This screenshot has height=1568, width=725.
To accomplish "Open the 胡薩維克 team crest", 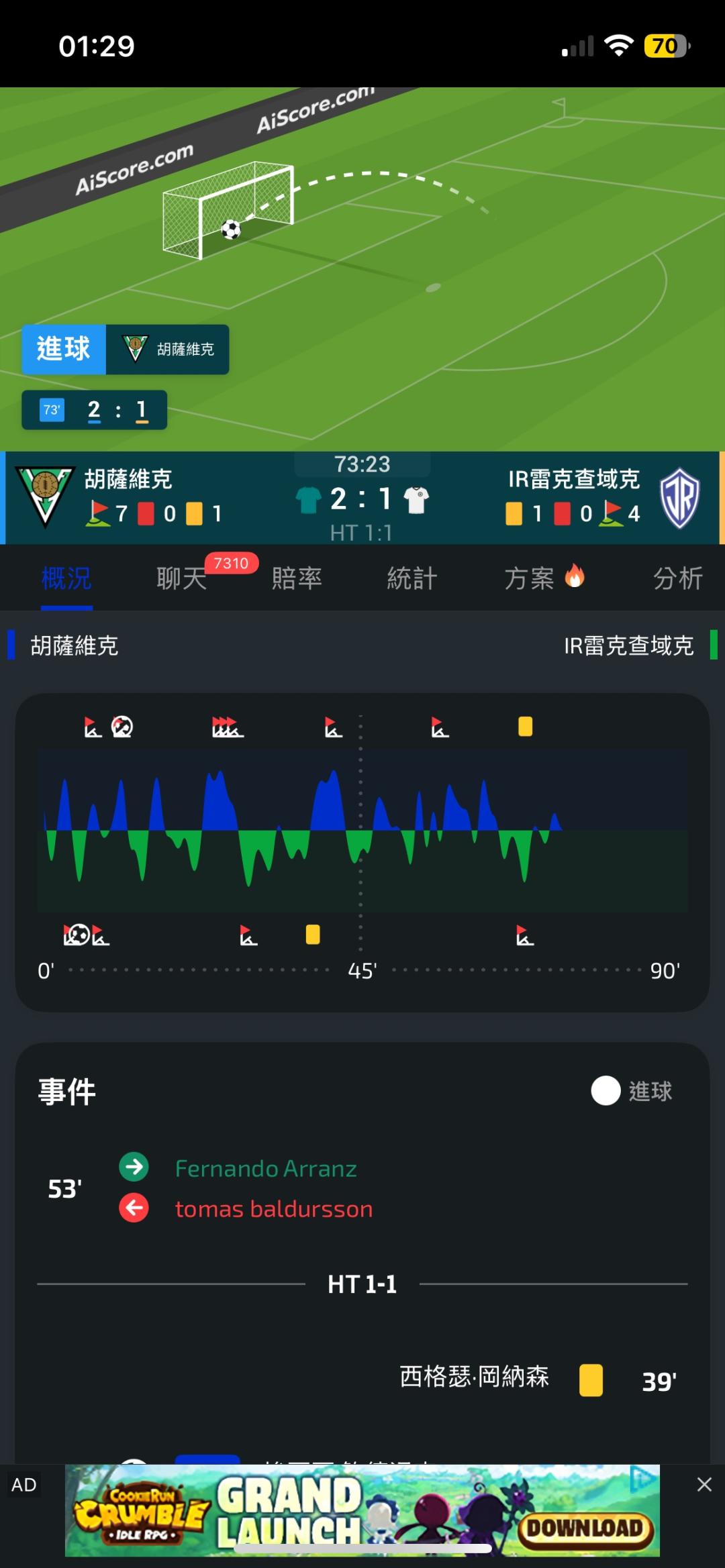I will pos(45,496).
